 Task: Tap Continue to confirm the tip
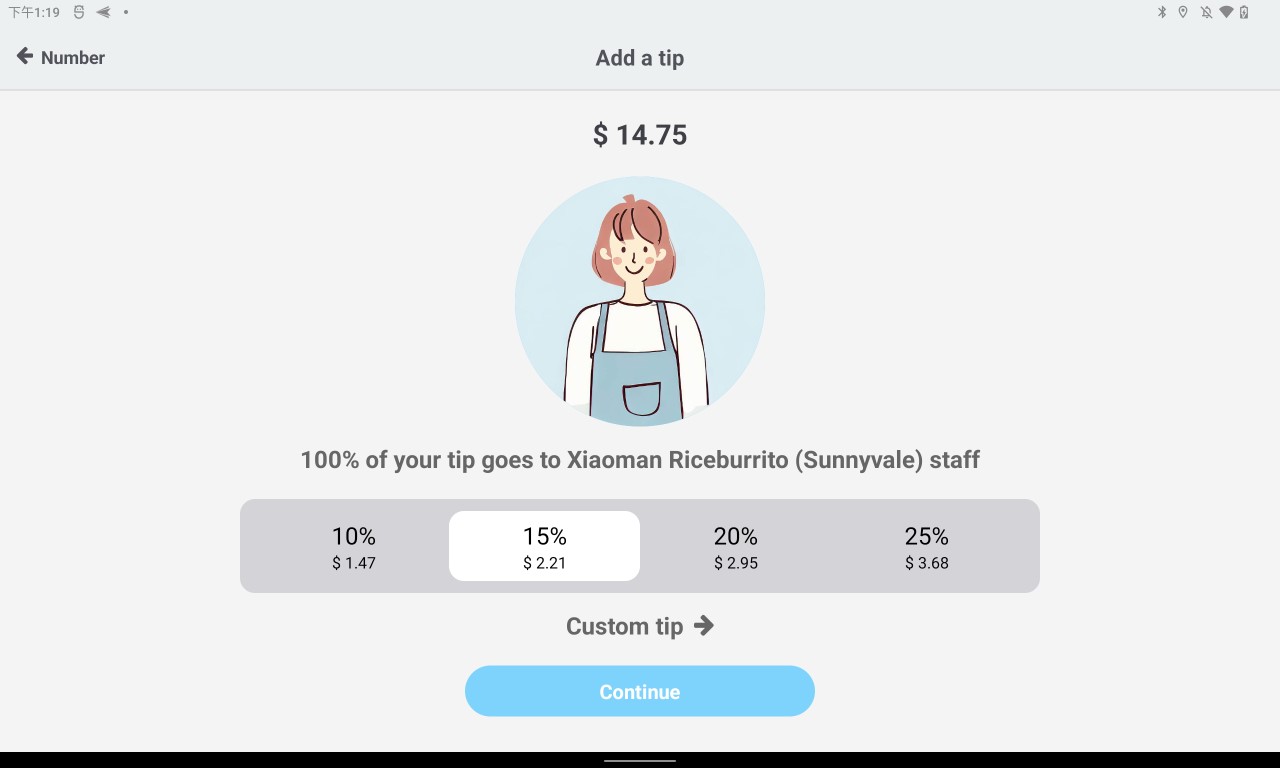[640, 691]
